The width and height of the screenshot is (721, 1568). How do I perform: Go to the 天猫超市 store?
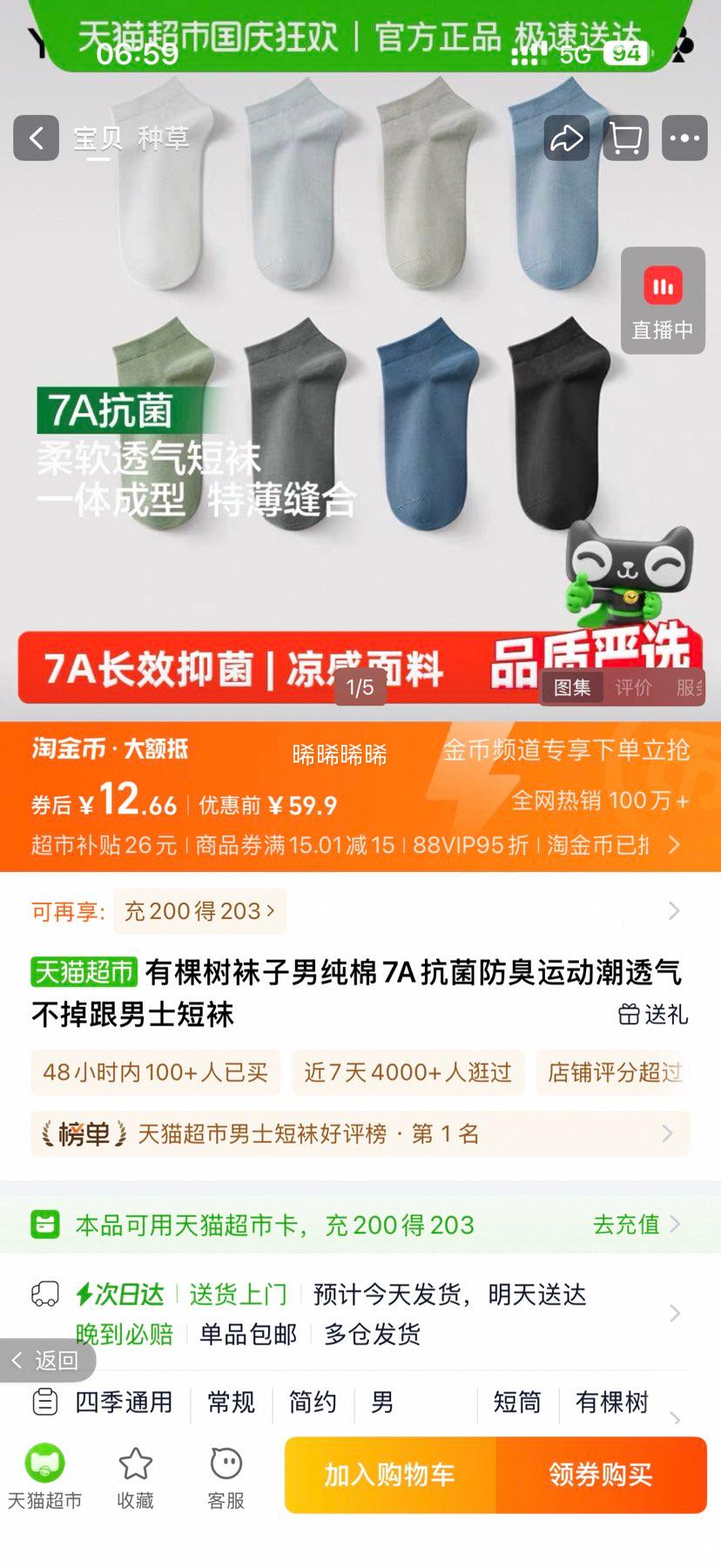[44, 1476]
